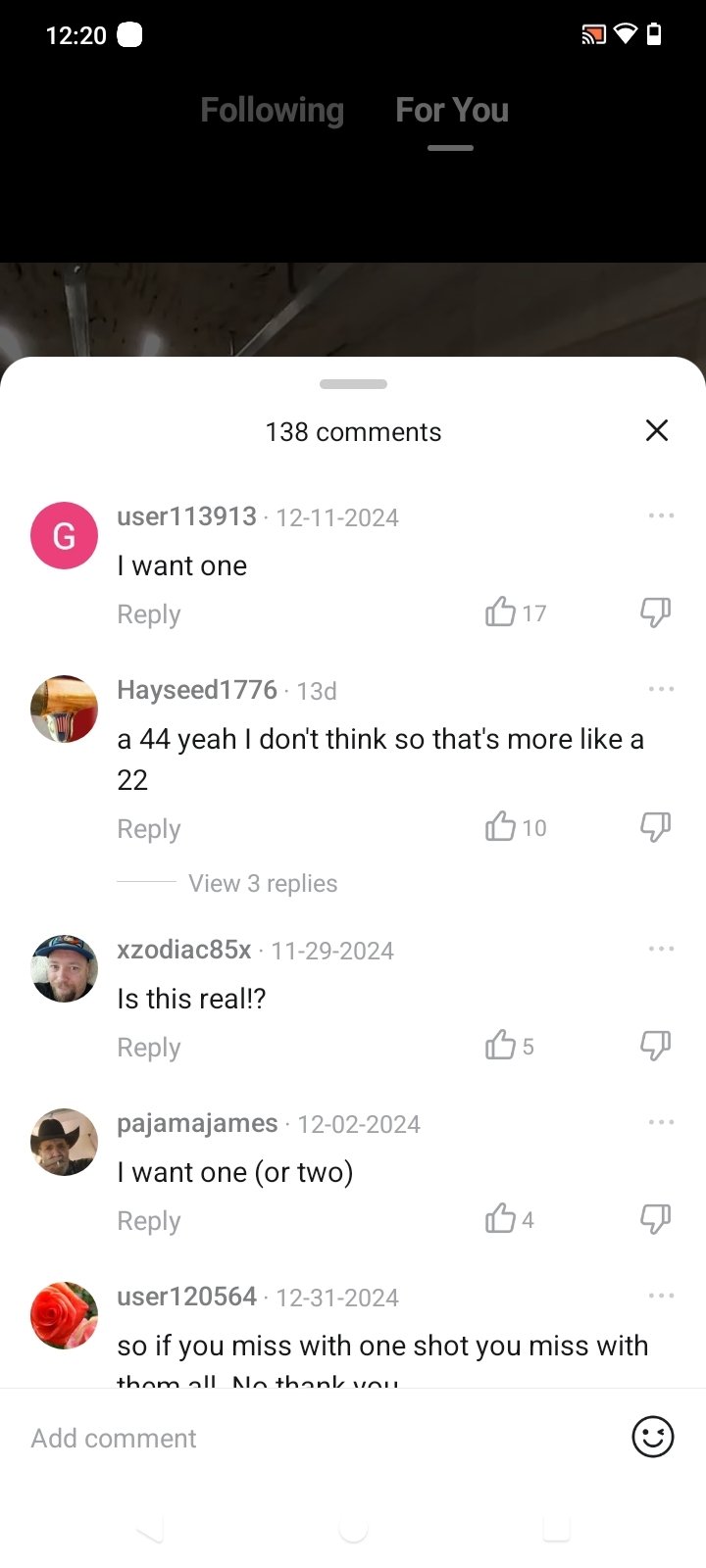Like xzodiac85x's comment
Image resolution: width=706 pixels, height=1568 pixels.
click(500, 1045)
